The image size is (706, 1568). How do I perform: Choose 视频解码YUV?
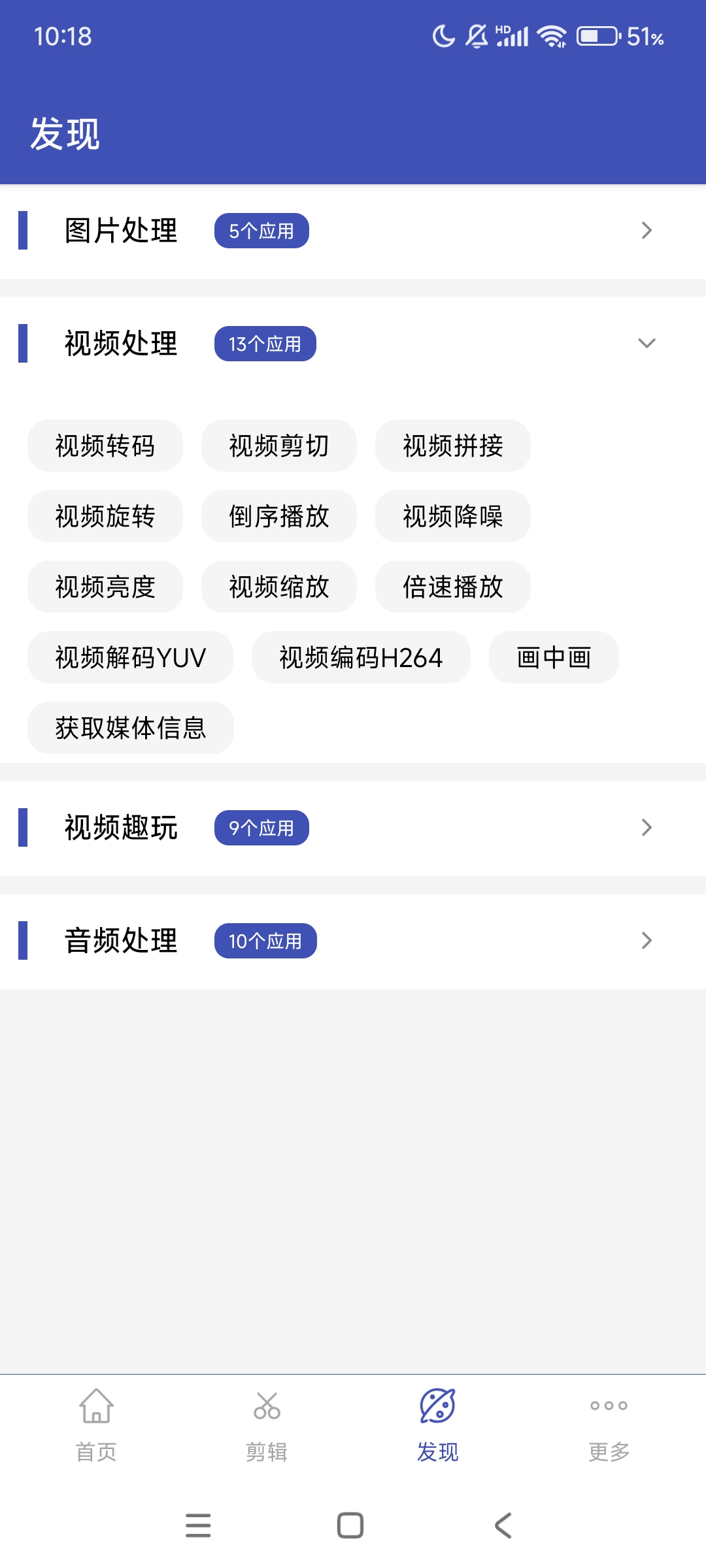tap(131, 658)
